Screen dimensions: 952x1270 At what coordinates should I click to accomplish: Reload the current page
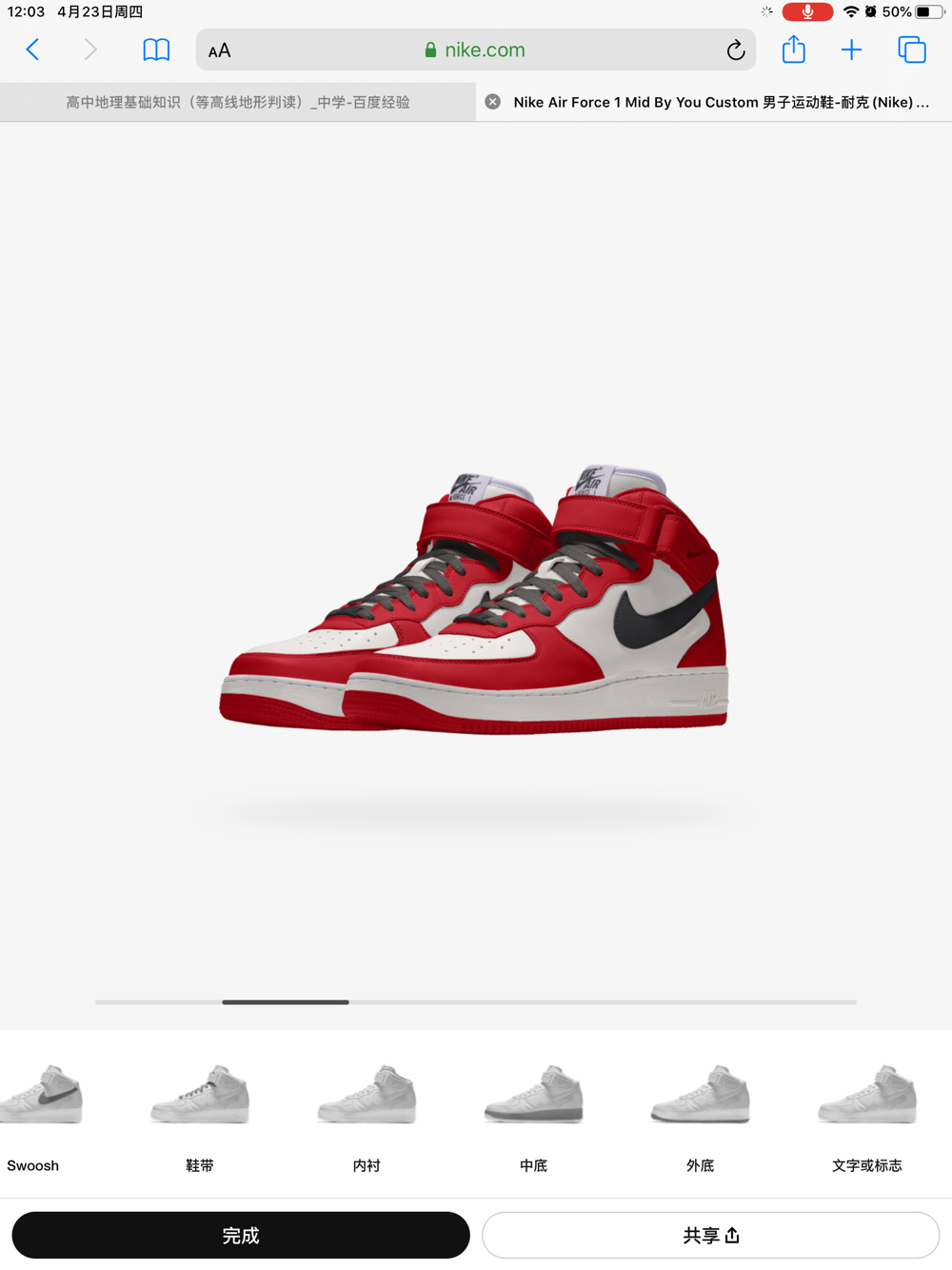(735, 50)
